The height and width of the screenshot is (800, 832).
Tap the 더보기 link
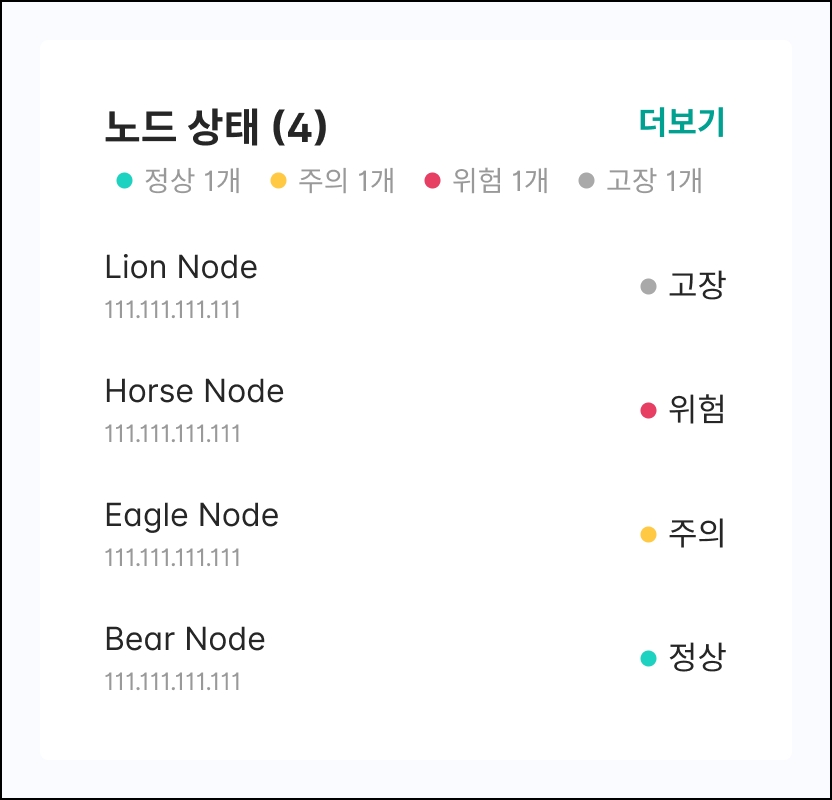(x=681, y=122)
